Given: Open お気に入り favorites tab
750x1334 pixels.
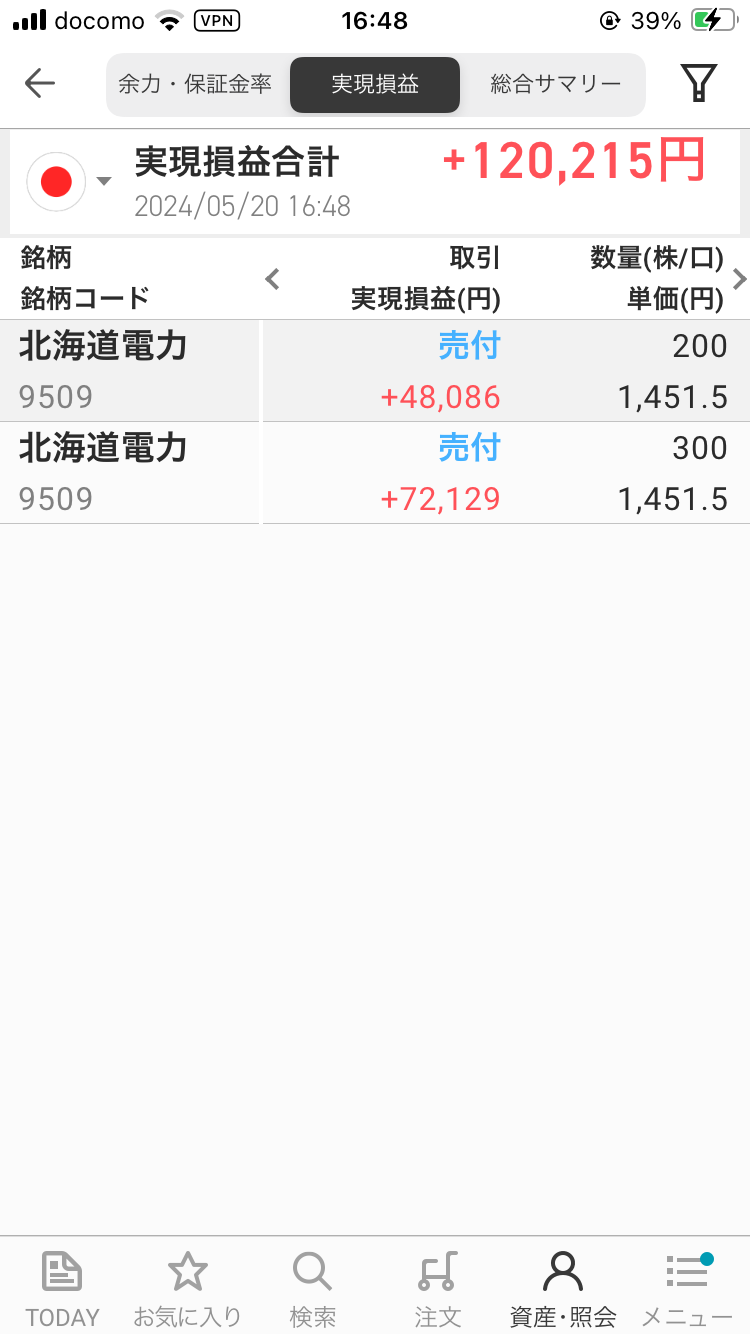Looking at the screenshot, I should (187, 1288).
